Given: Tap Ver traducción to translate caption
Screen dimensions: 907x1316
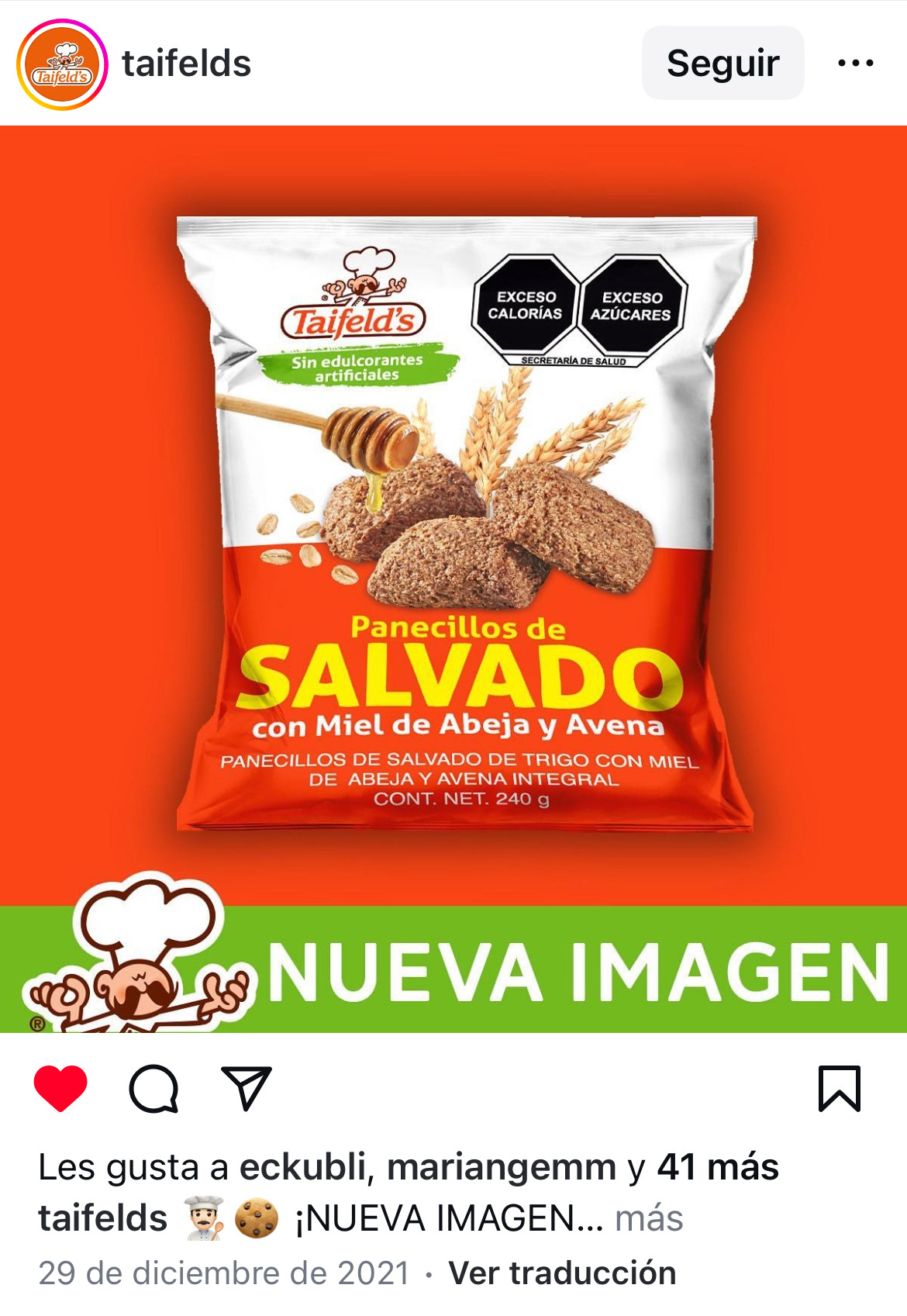Looking at the screenshot, I should [562, 1273].
